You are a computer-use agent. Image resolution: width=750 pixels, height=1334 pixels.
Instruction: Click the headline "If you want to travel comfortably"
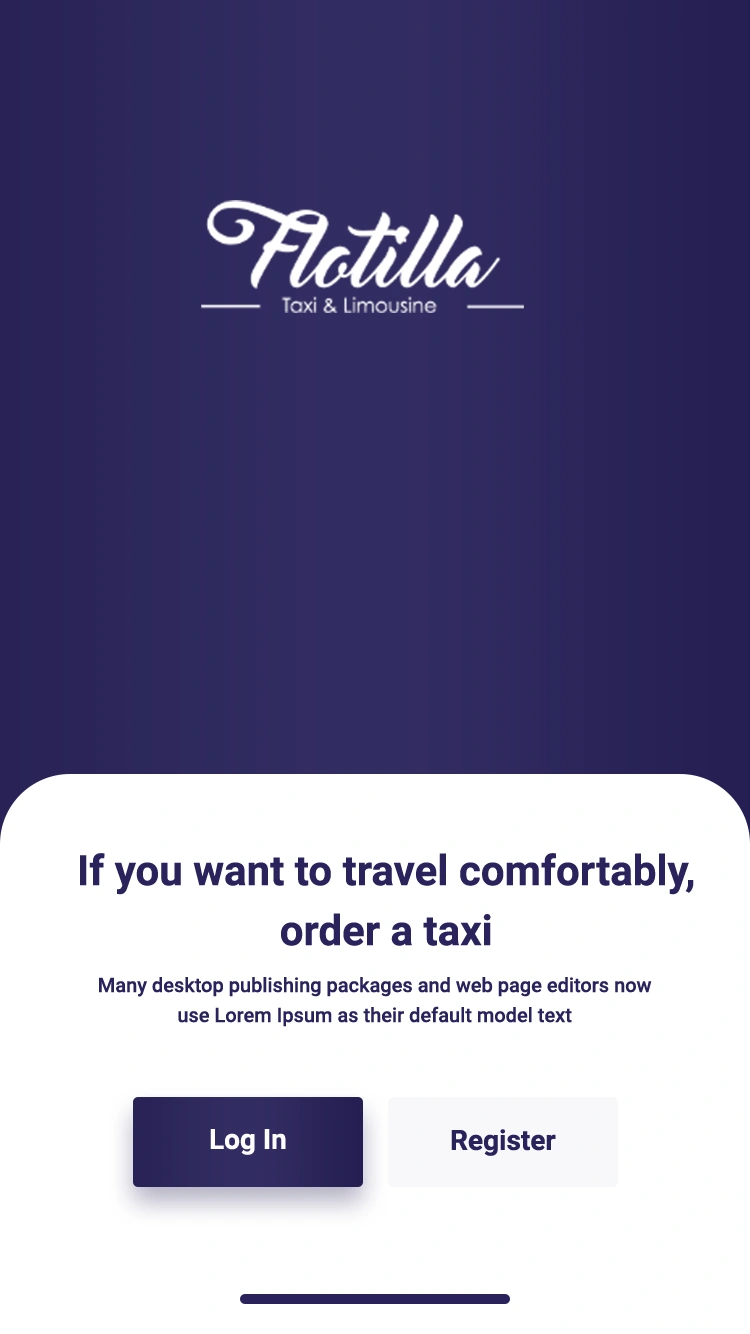tap(386, 871)
